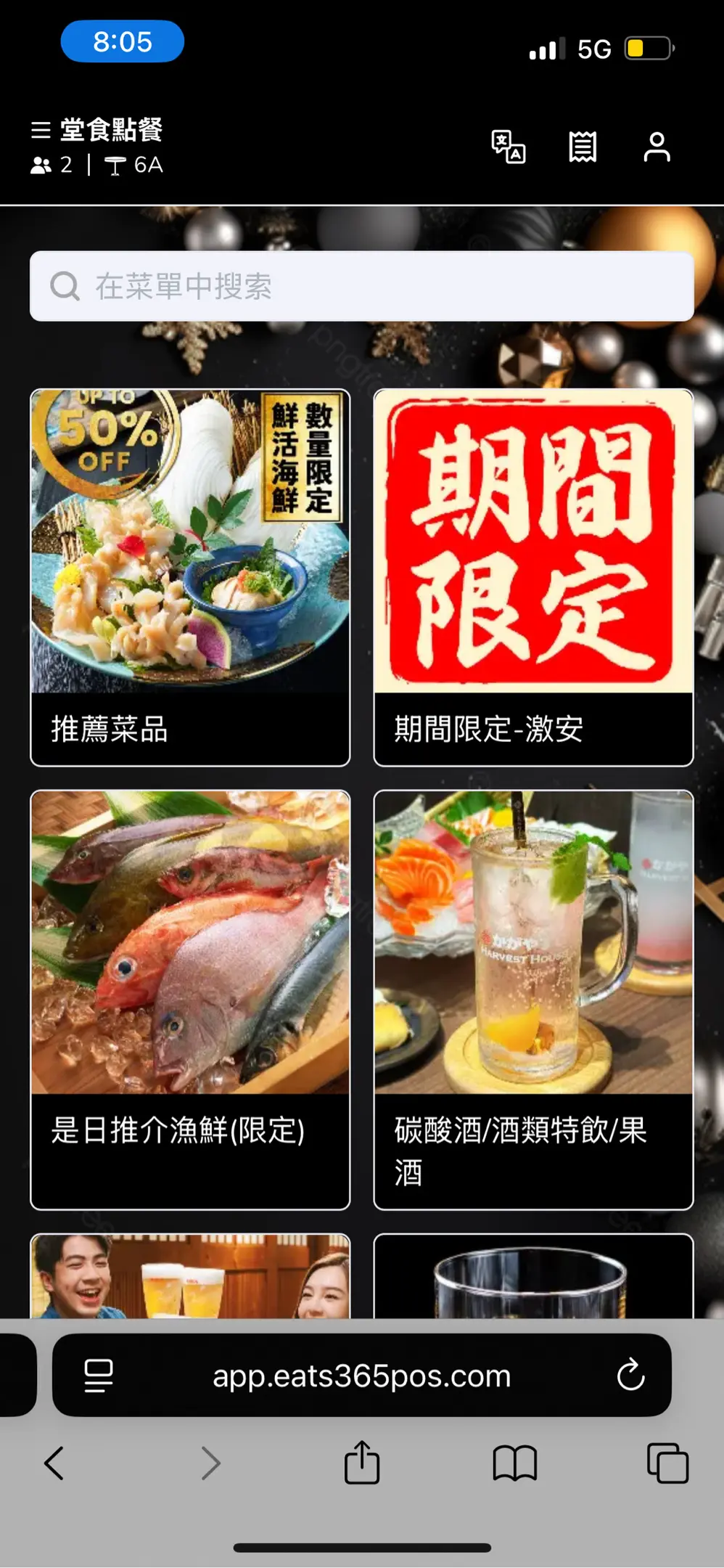The height and width of the screenshot is (1568, 724).
Task: Open the user profile icon
Action: click(657, 147)
